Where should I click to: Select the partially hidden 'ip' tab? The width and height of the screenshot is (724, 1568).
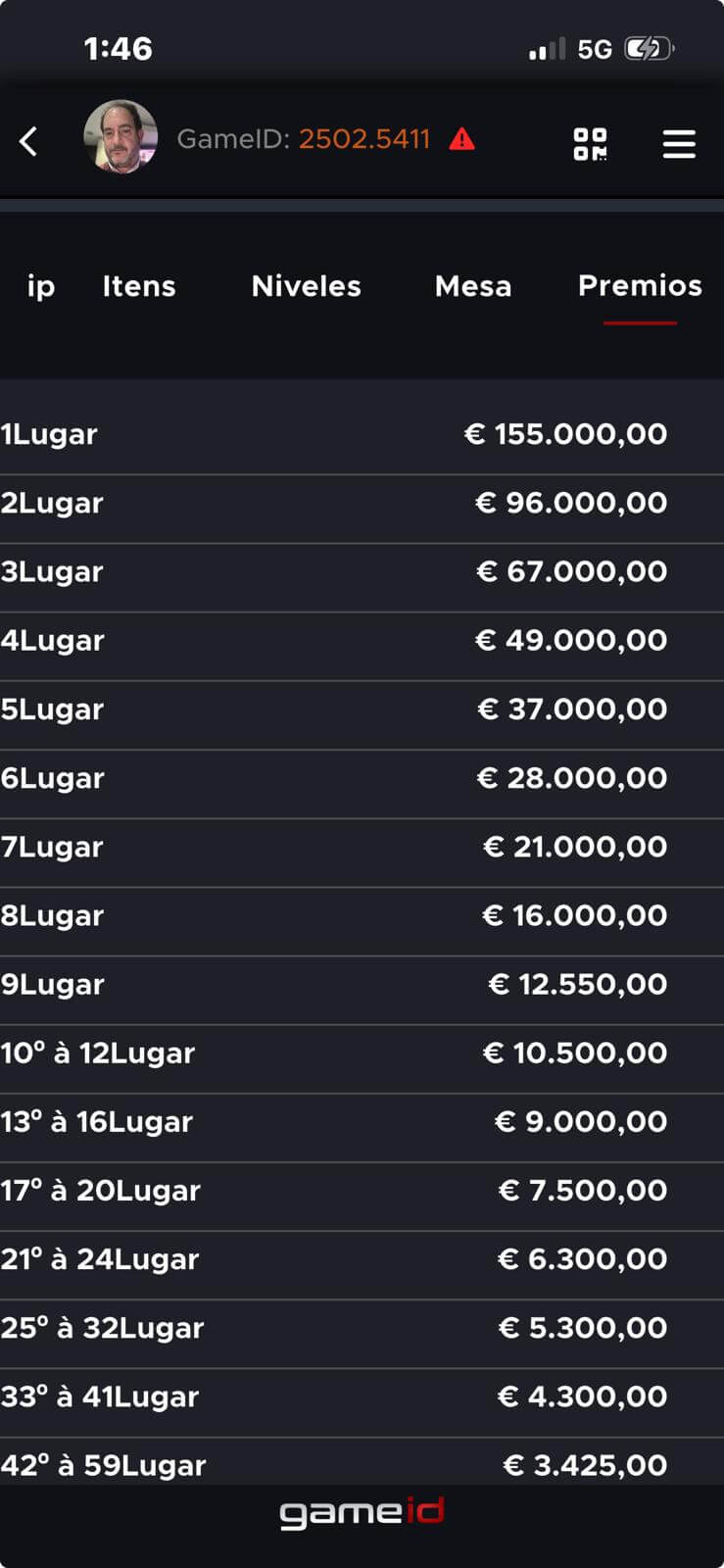[x=40, y=286]
